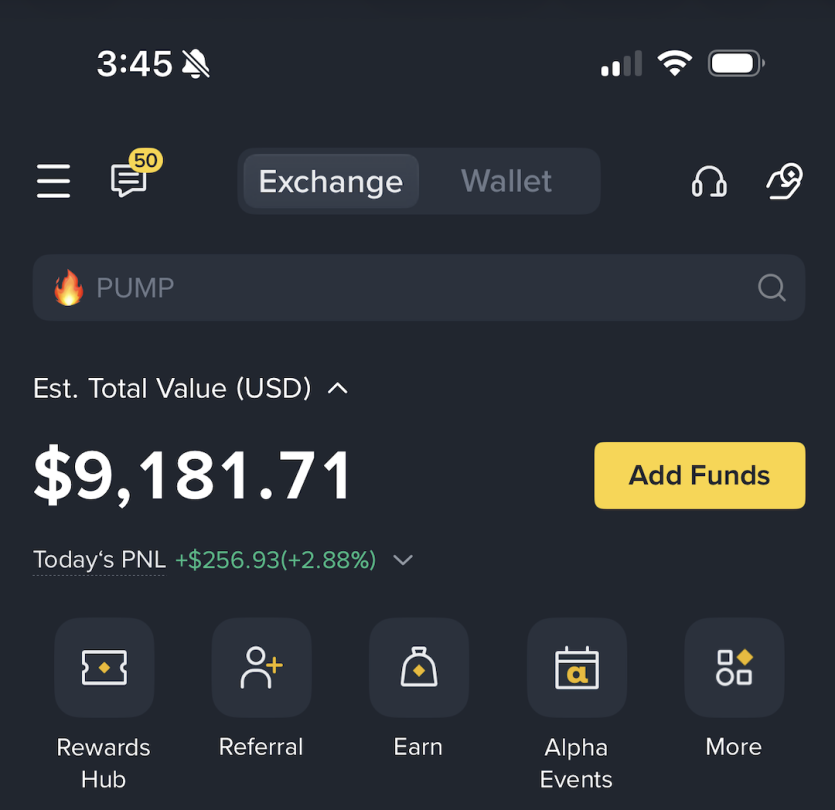Select the Exchange tab

pos(331,181)
